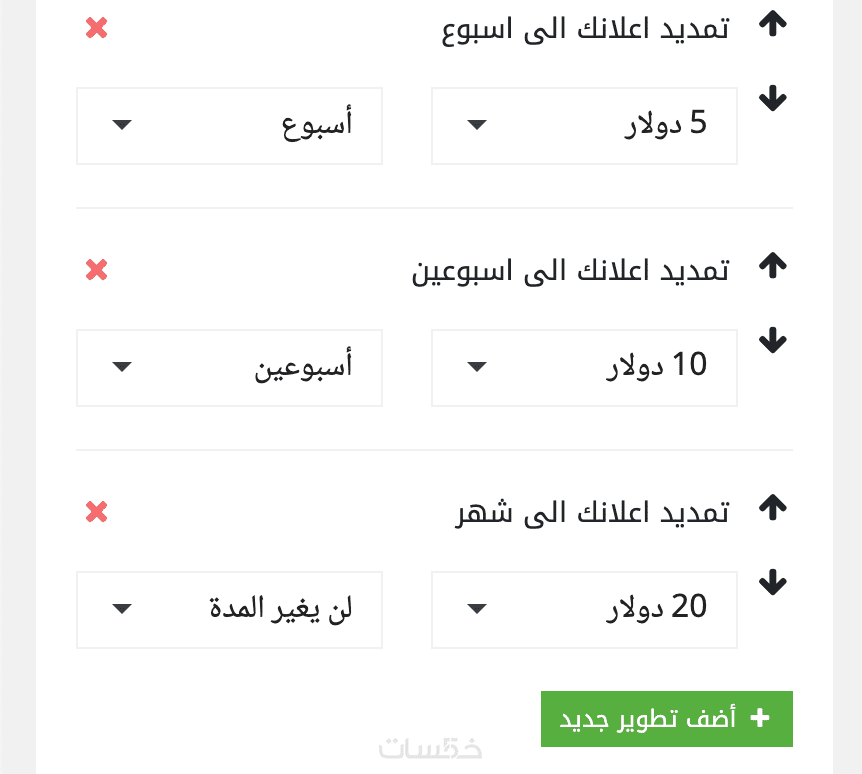Move 'تمديد اعلانك الى اسبوعين' up
Image resolution: width=862 pixels, height=774 pixels.
tap(772, 266)
